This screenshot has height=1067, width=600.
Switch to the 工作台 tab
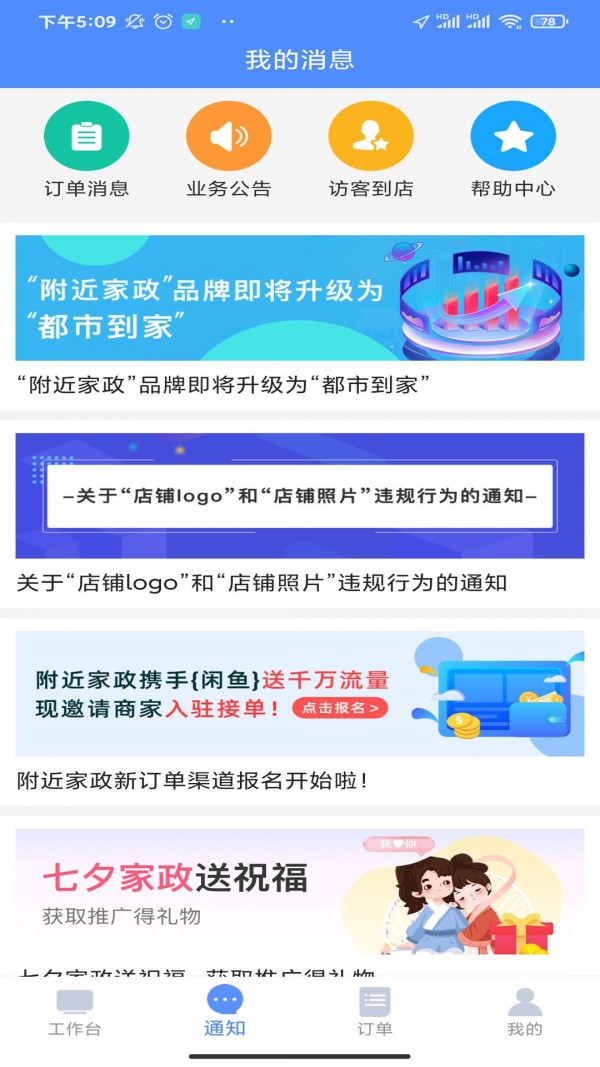tap(75, 1012)
